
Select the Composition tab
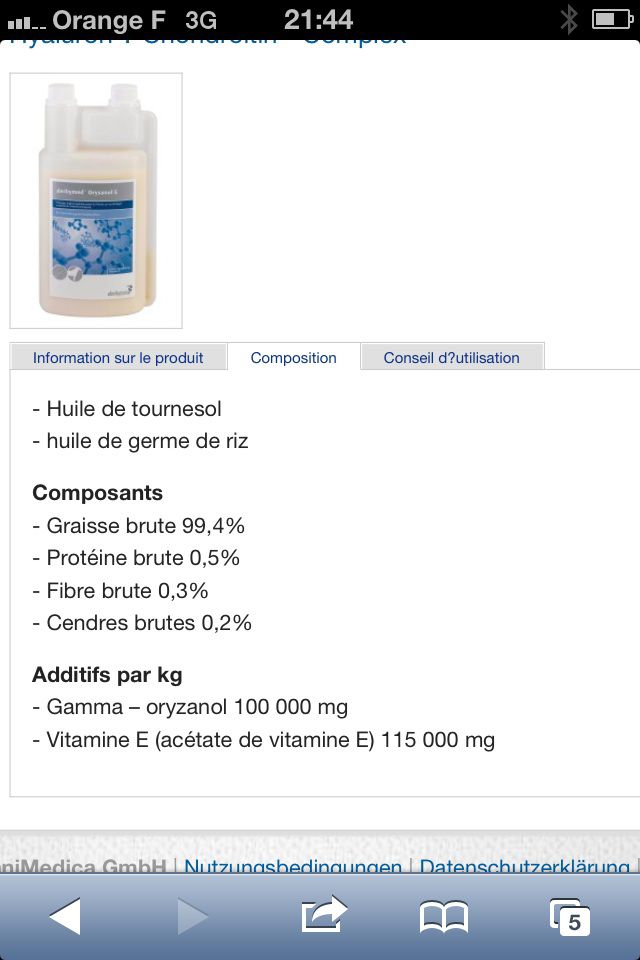[x=293, y=357]
